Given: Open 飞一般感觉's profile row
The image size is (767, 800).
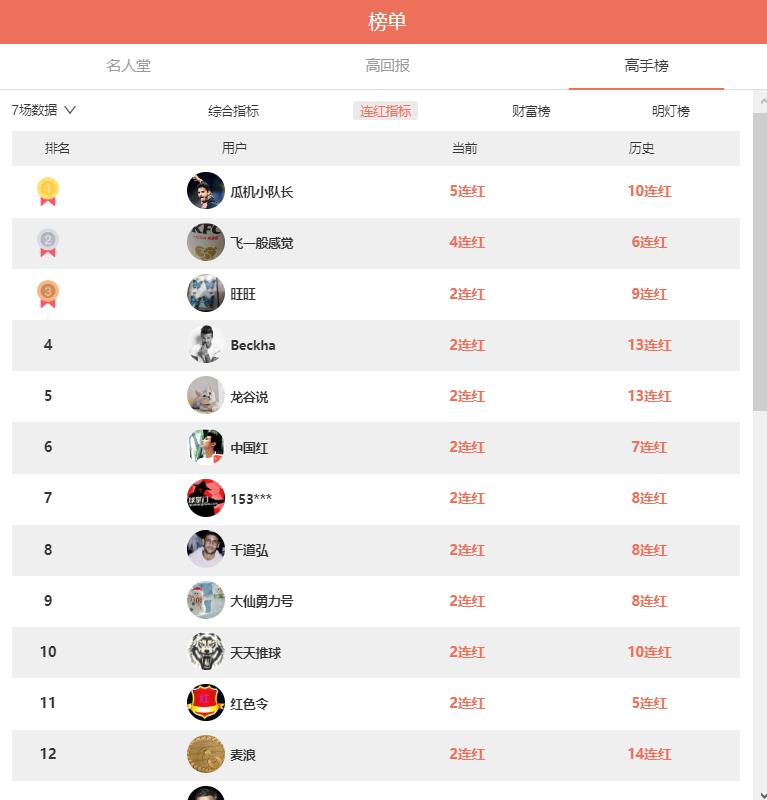Looking at the screenshot, I should pyautogui.click(x=261, y=243).
